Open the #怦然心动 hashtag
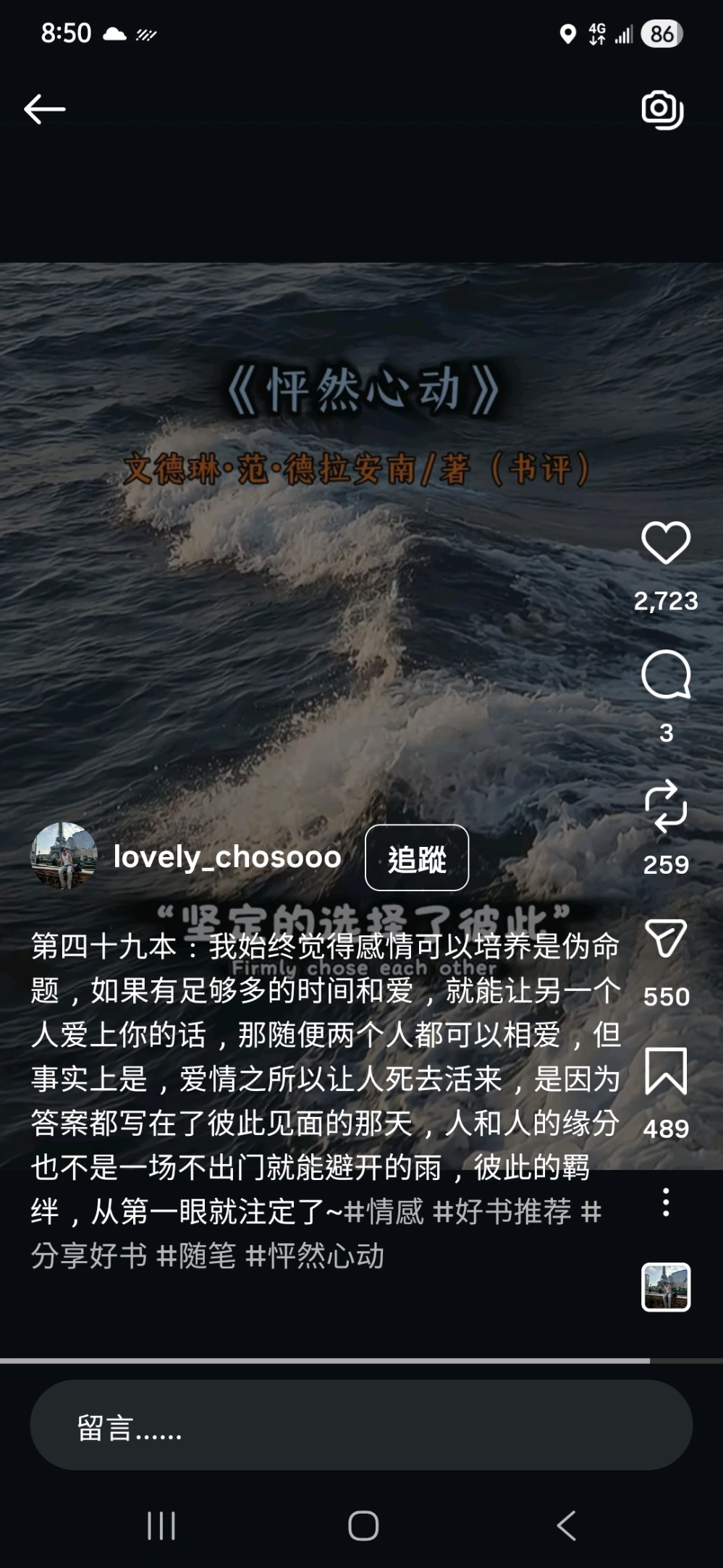The height and width of the screenshot is (1568, 723). [x=315, y=1255]
